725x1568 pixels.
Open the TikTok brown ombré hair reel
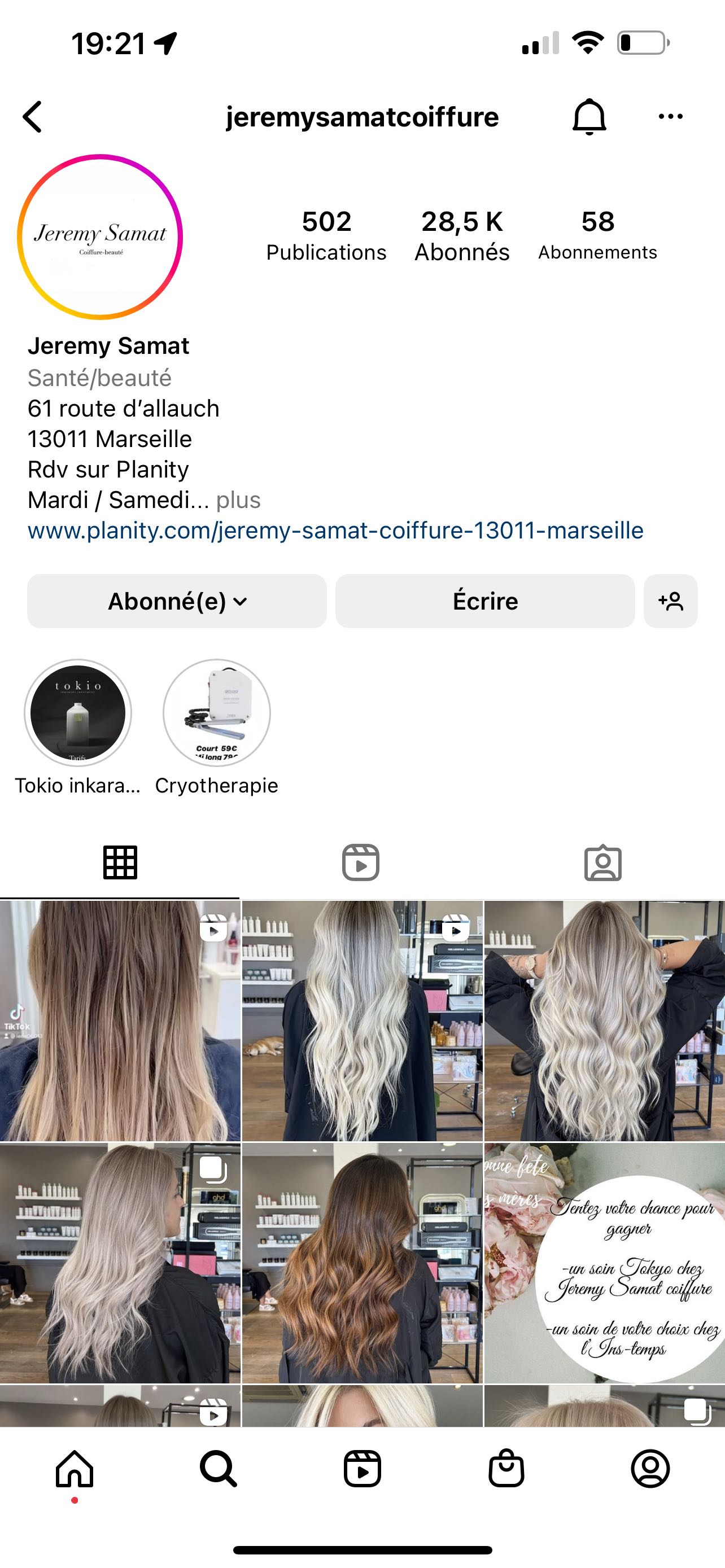click(x=120, y=1021)
